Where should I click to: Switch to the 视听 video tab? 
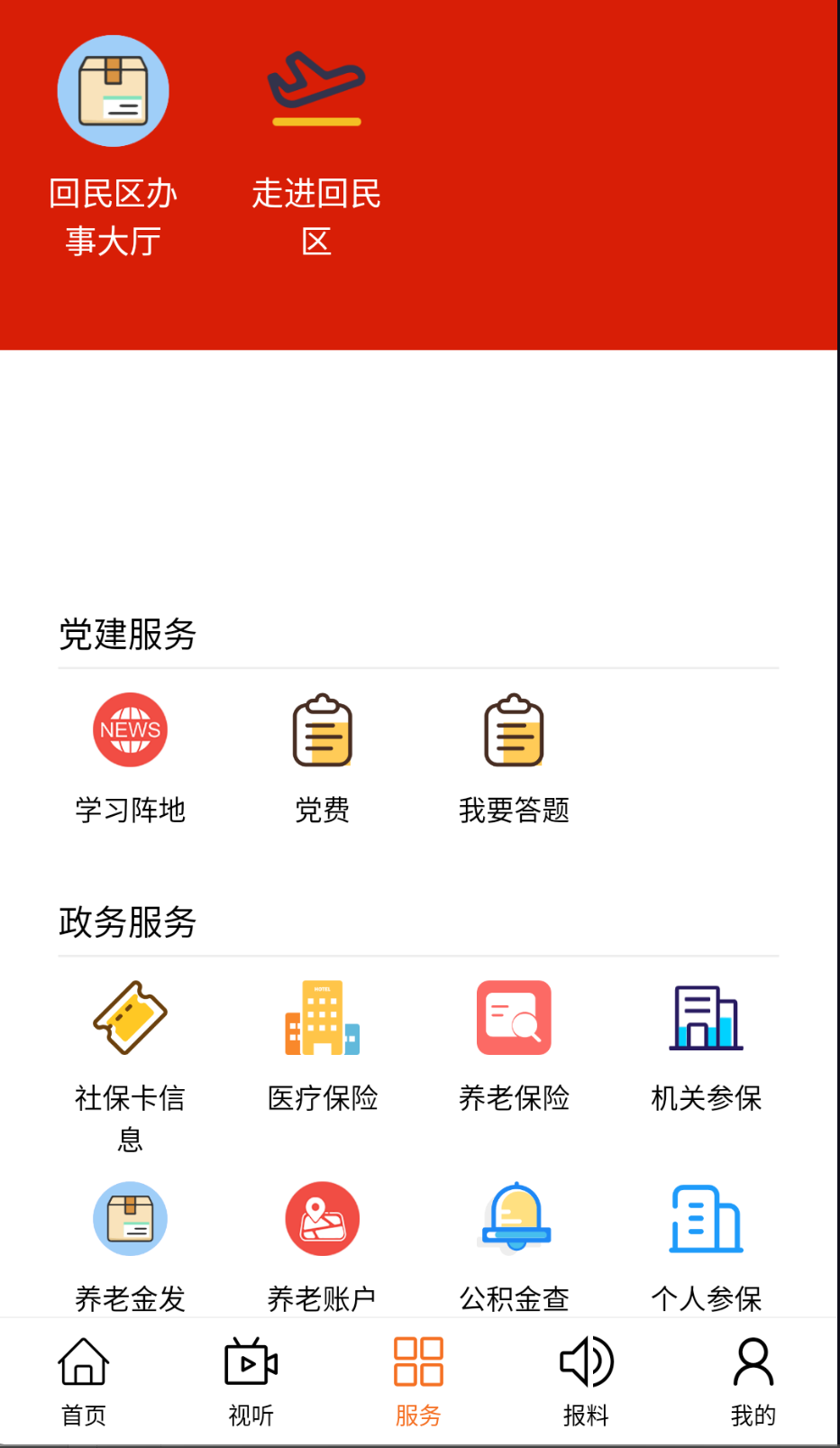pyautogui.click(x=250, y=1379)
